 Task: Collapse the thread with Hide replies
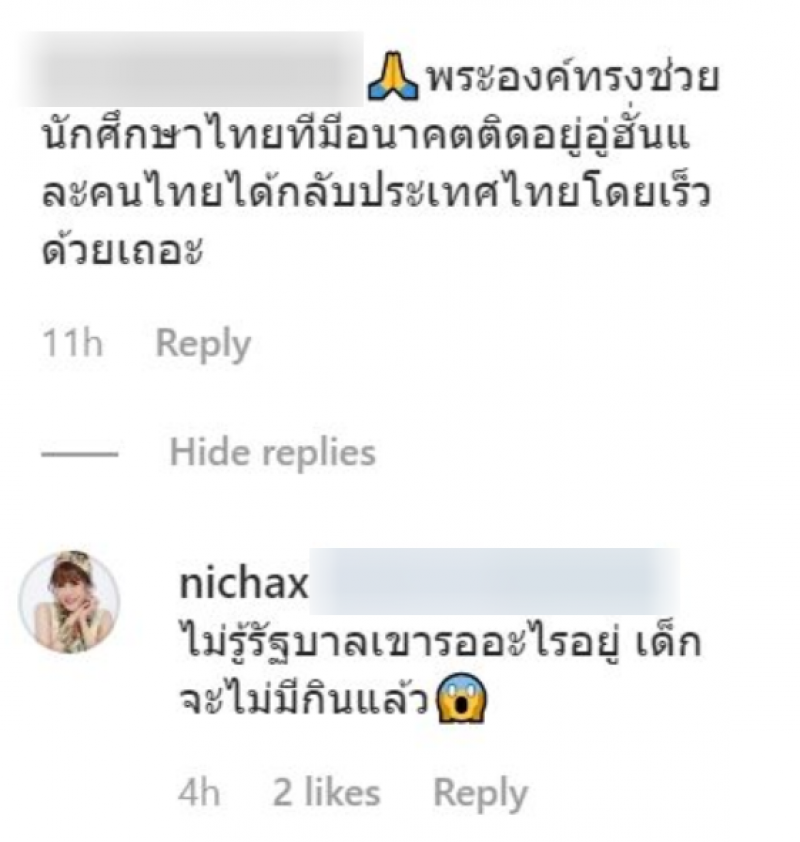click(x=272, y=453)
